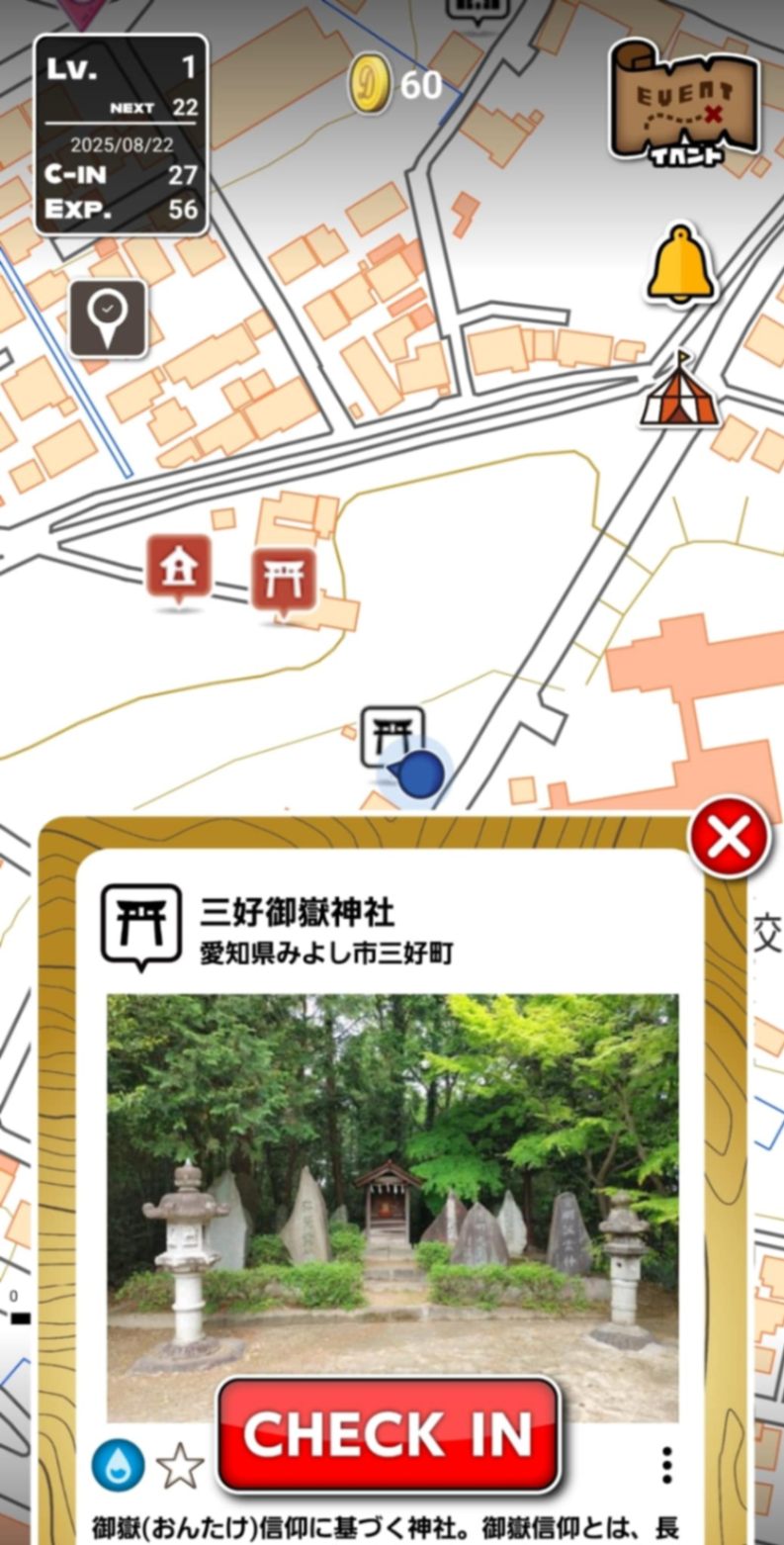Image resolution: width=784 pixels, height=1545 pixels.
Task: Select the red temple building map marker
Action: (x=179, y=568)
